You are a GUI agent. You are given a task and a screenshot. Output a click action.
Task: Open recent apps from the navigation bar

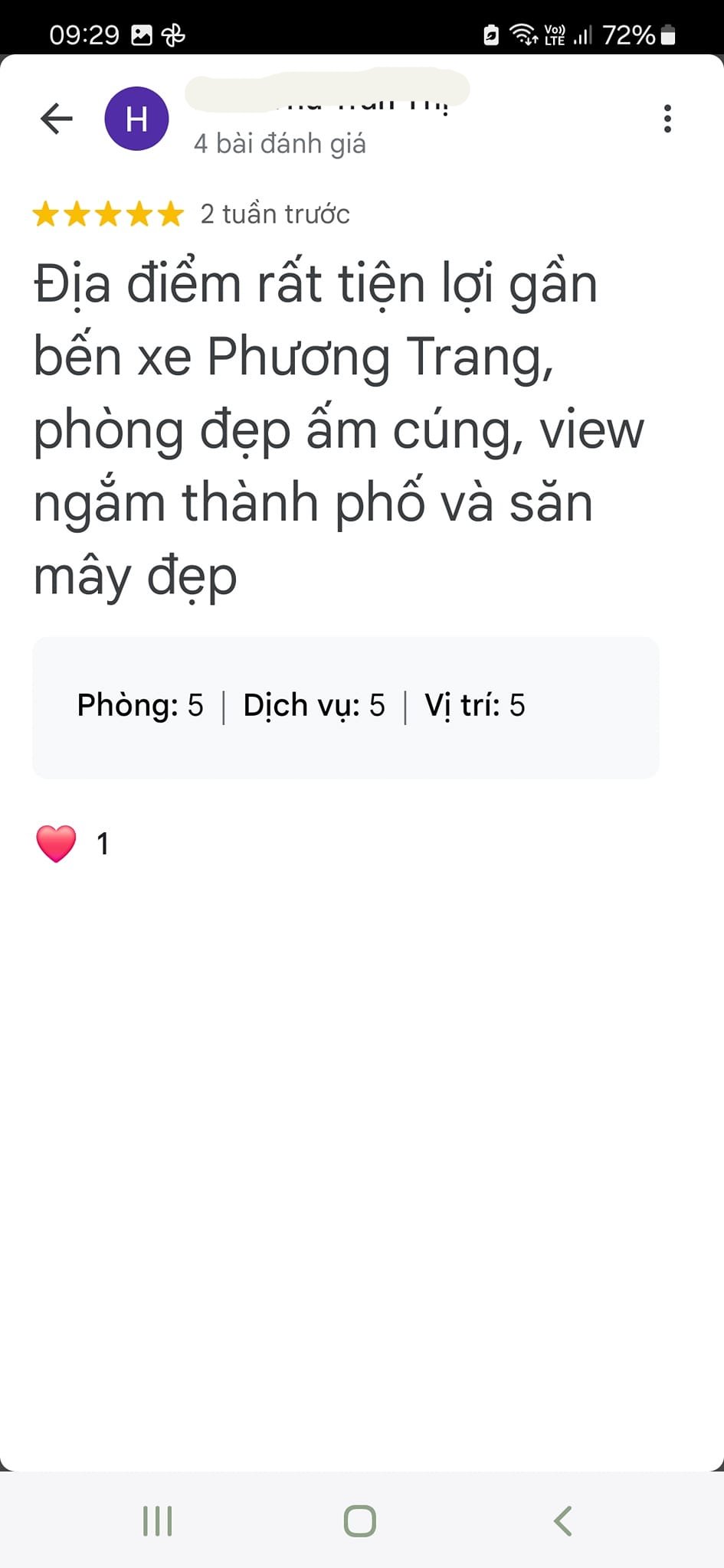pos(157,1521)
